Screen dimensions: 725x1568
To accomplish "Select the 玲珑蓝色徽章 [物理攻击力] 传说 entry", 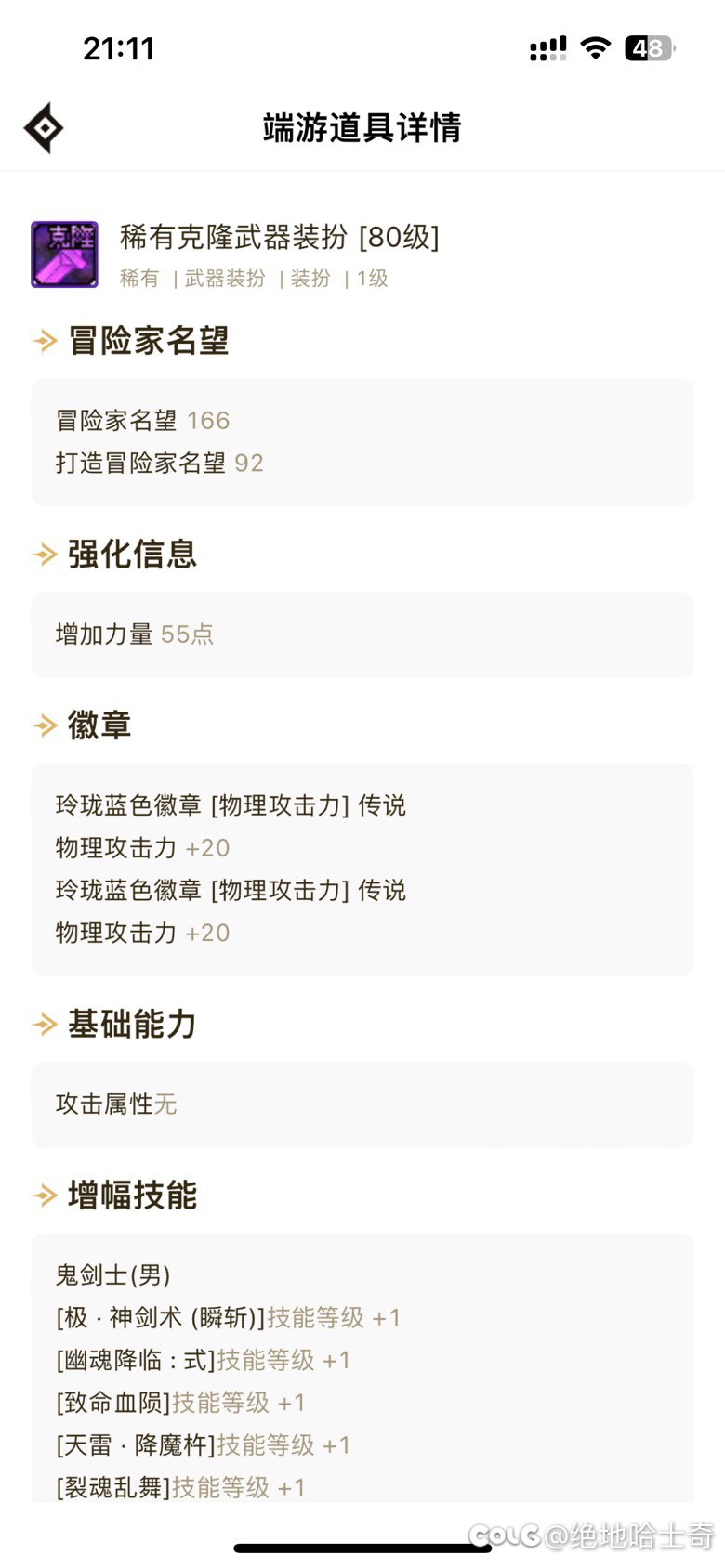I will pos(231,805).
